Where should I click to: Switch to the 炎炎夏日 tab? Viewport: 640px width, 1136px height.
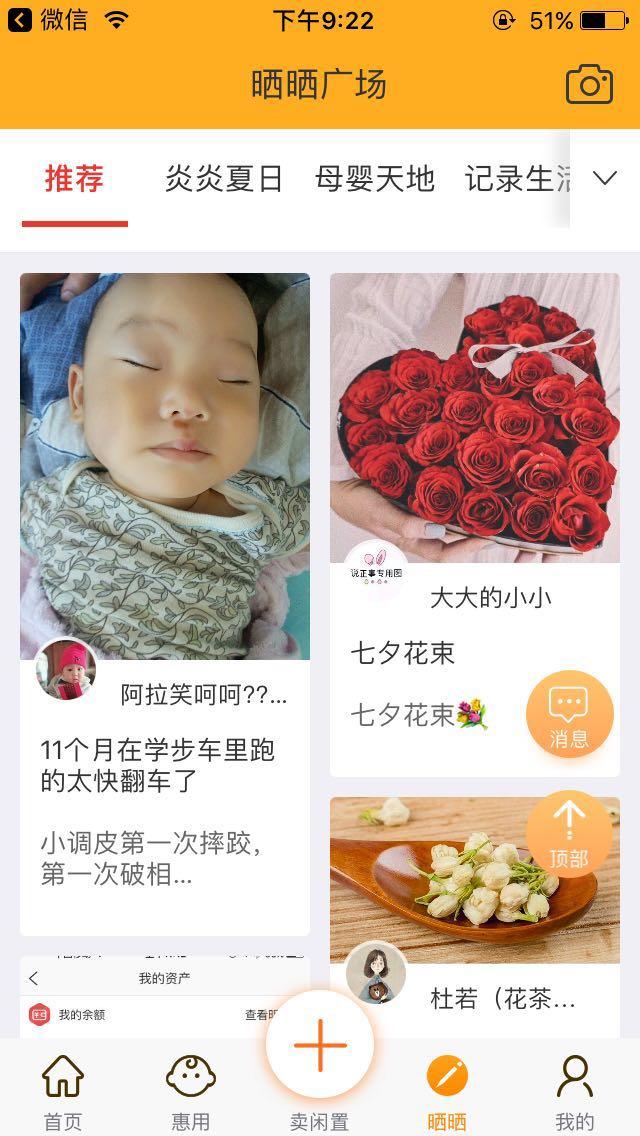click(x=224, y=180)
